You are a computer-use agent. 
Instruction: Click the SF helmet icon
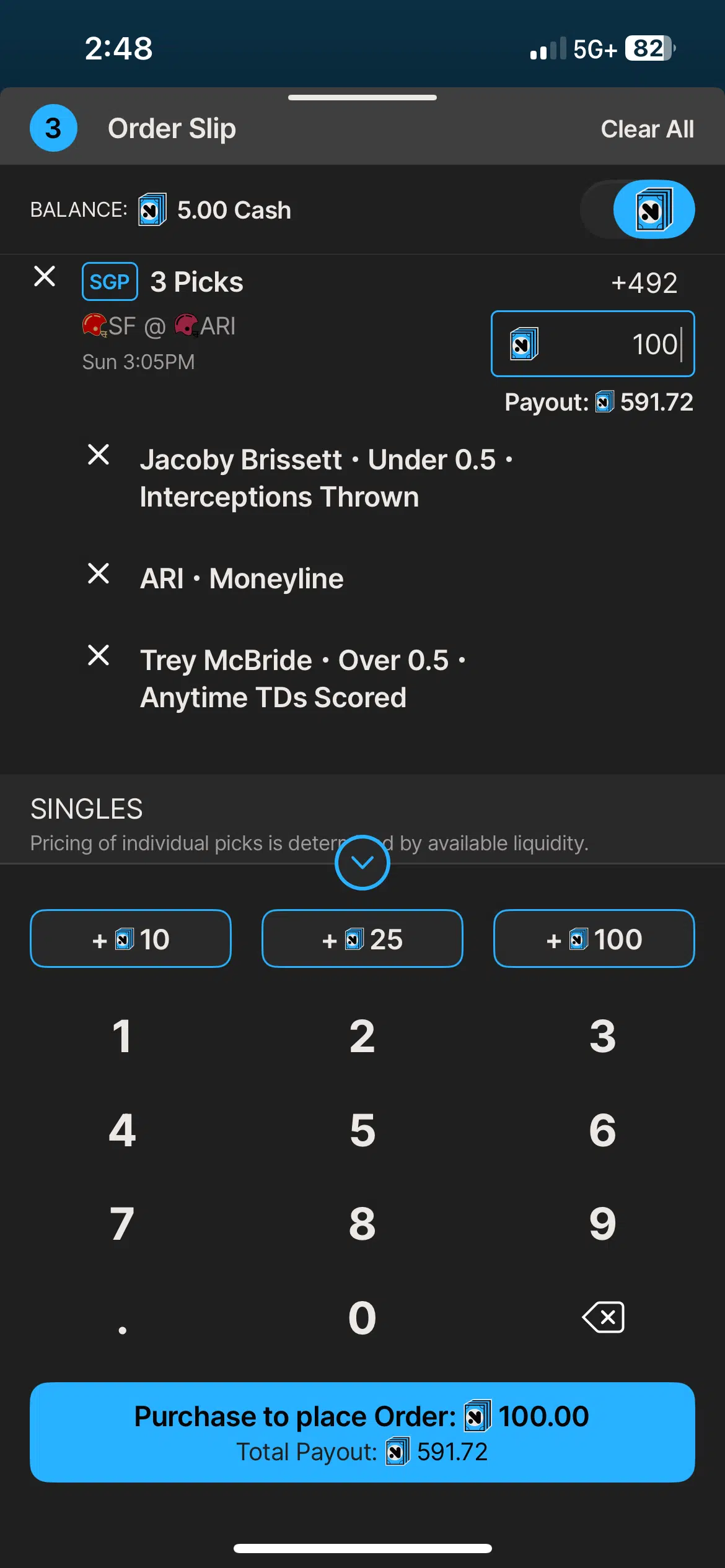pyautogui.click(x=94, y=325)
